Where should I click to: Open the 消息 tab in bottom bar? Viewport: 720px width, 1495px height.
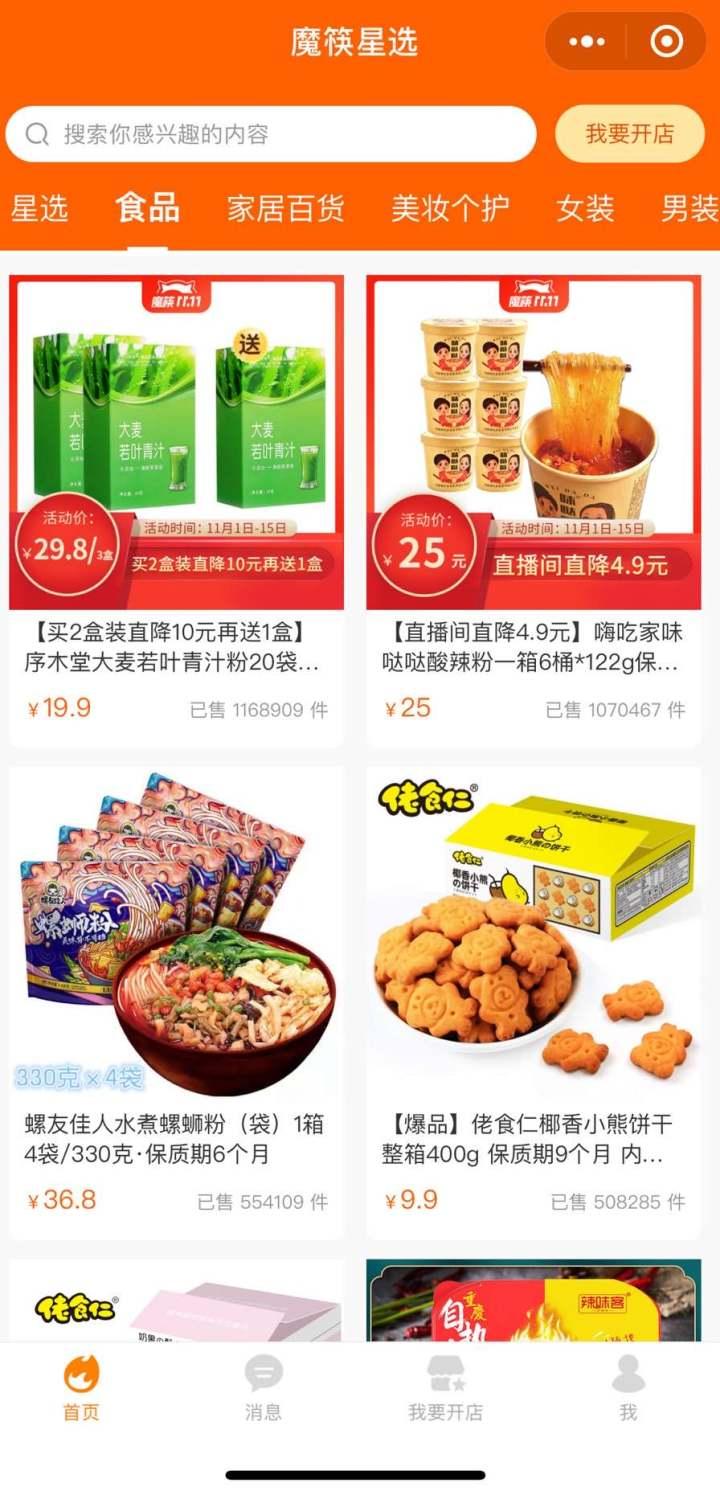[263, 1388]
